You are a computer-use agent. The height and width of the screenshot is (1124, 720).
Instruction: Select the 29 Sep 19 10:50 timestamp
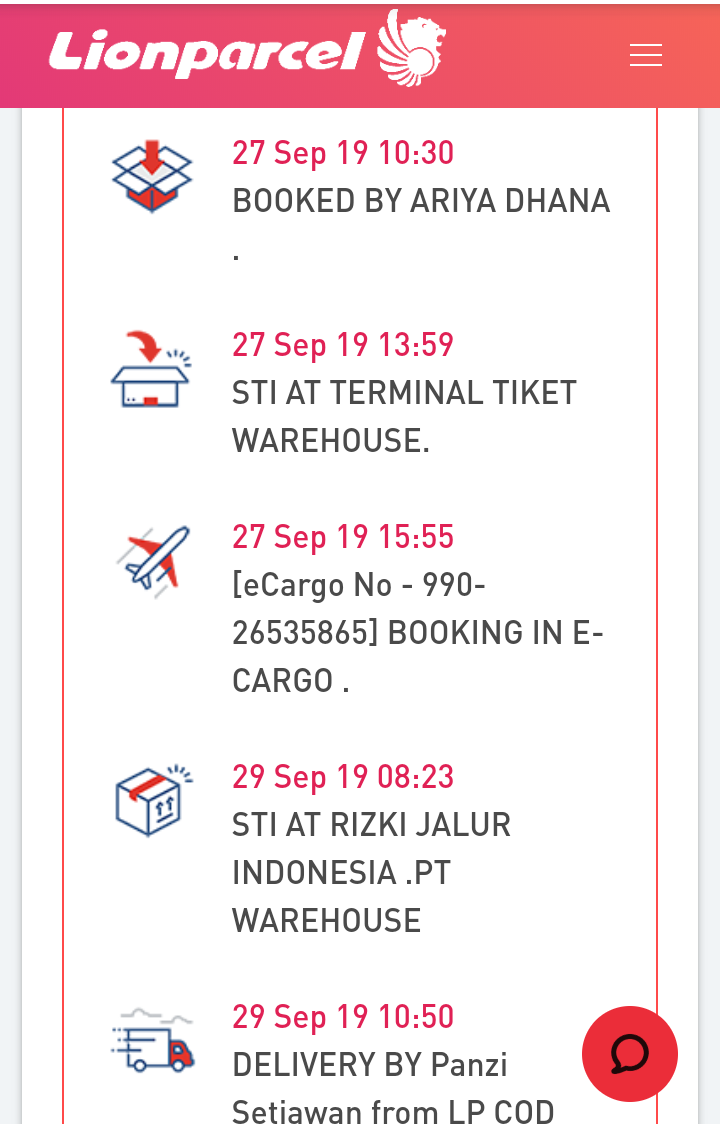(x=343, y=1016)
